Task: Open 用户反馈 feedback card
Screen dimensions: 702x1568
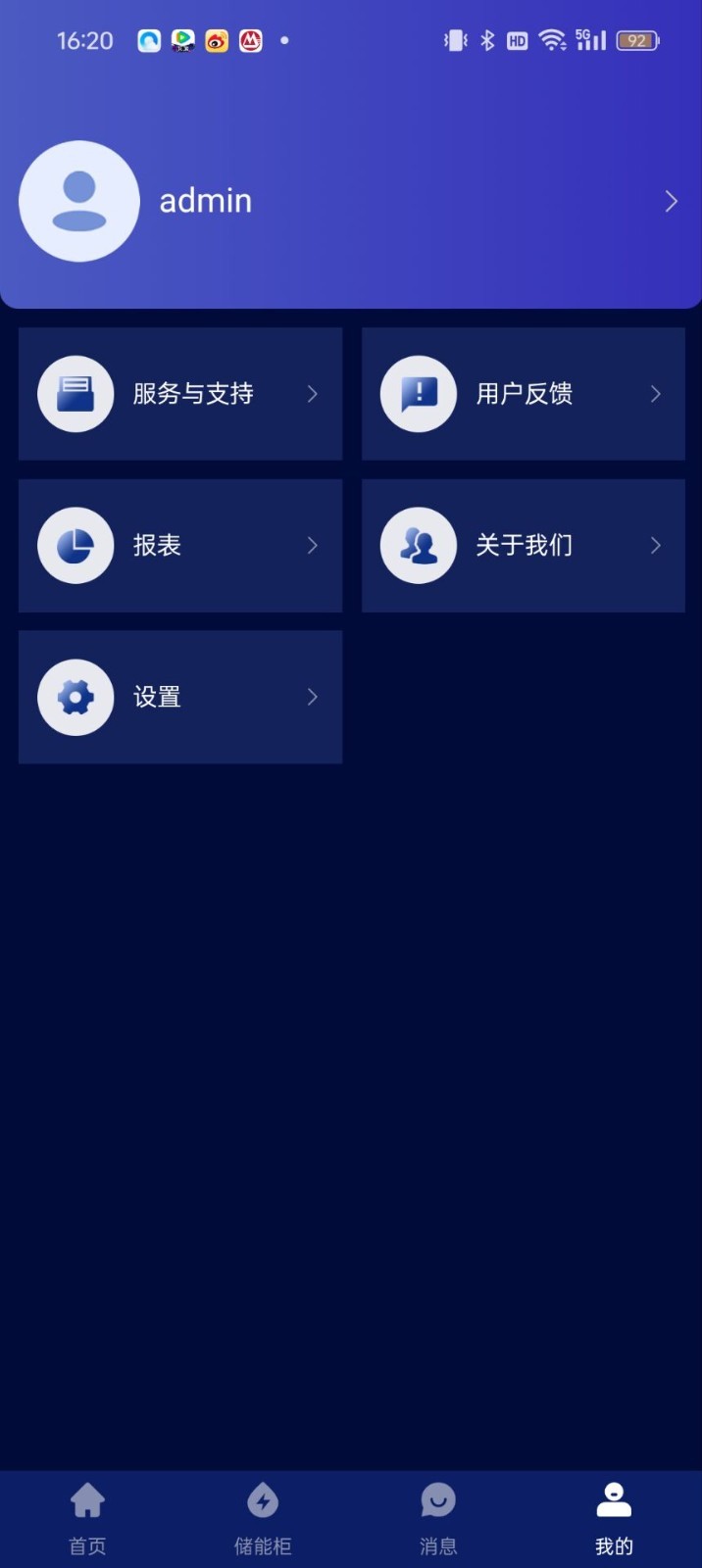Action: click(x=524, y=394)
